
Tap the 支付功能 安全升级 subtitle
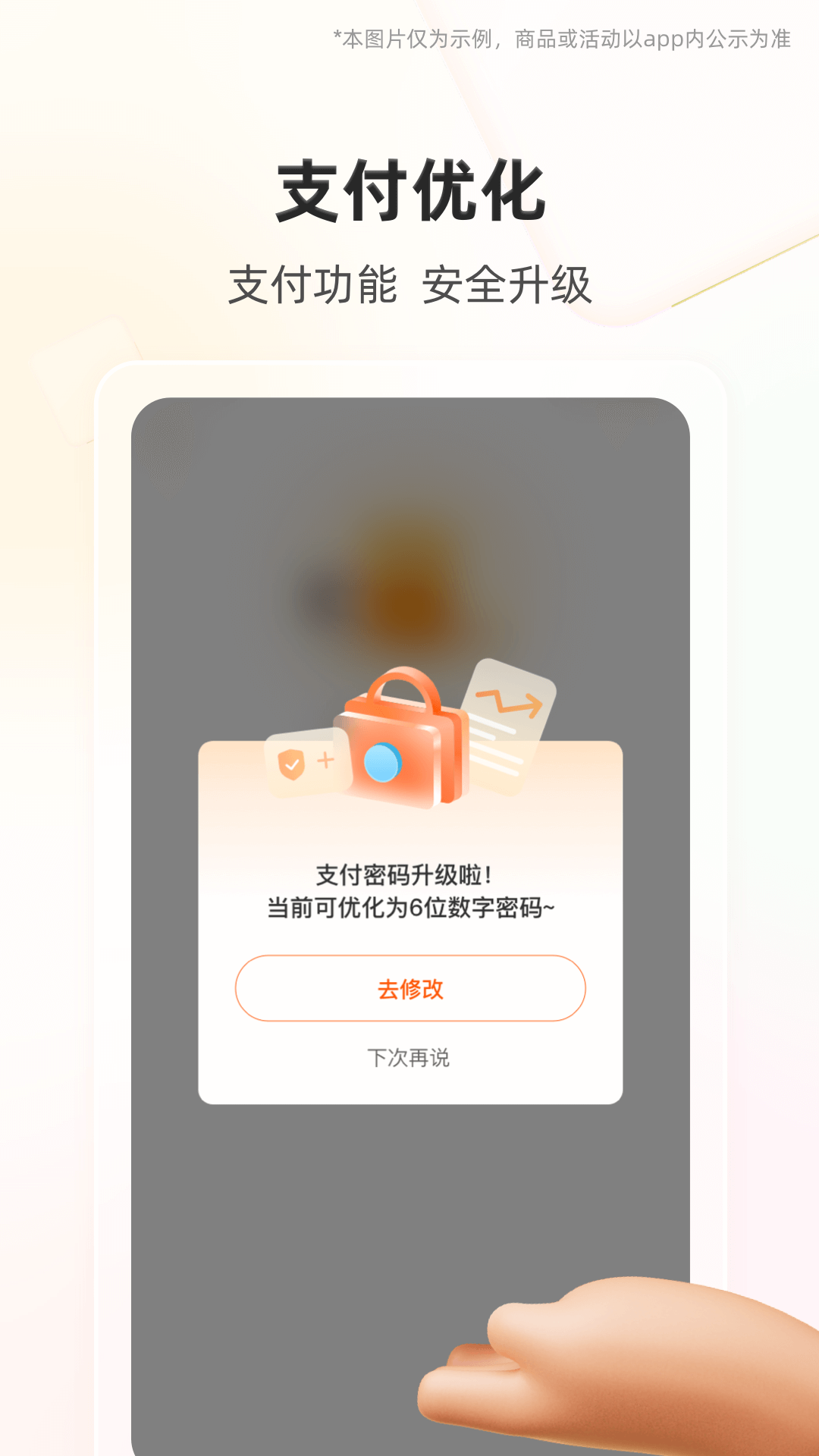[x=409, y=284]
